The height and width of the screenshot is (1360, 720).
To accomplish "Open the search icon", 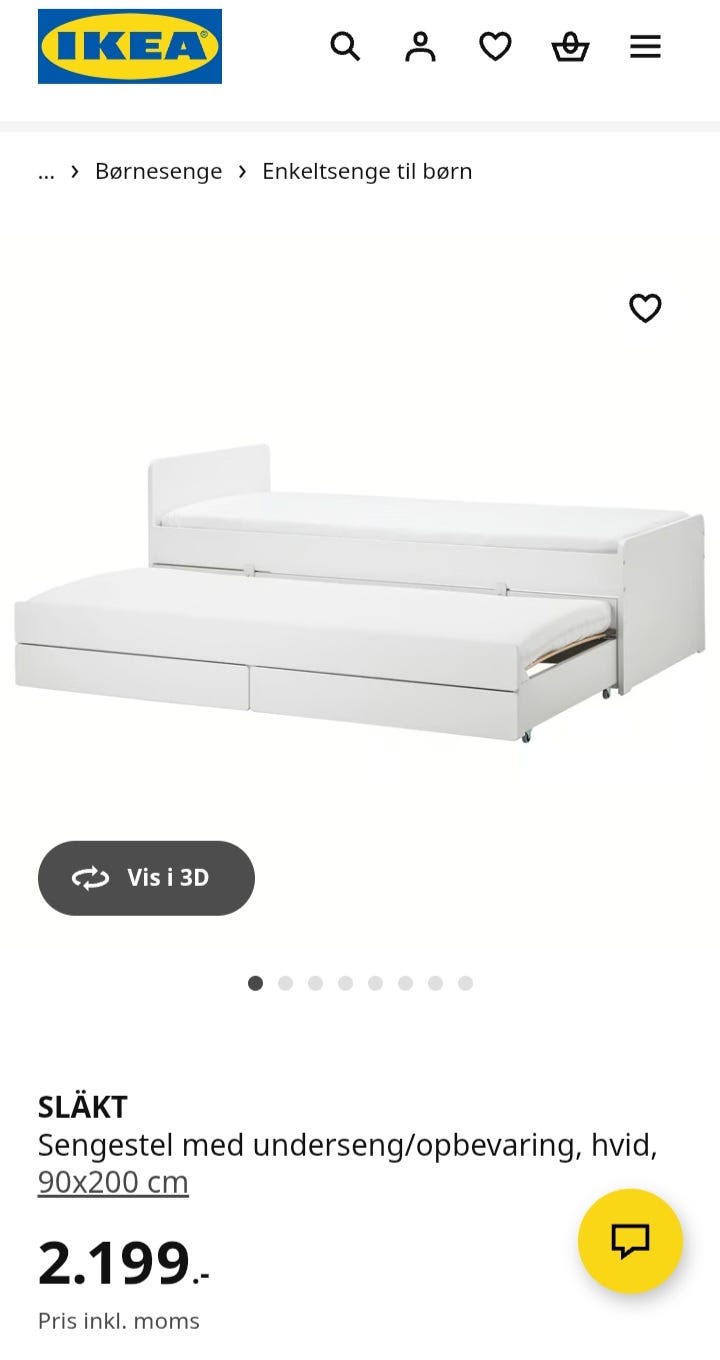I will pos(345,47).
